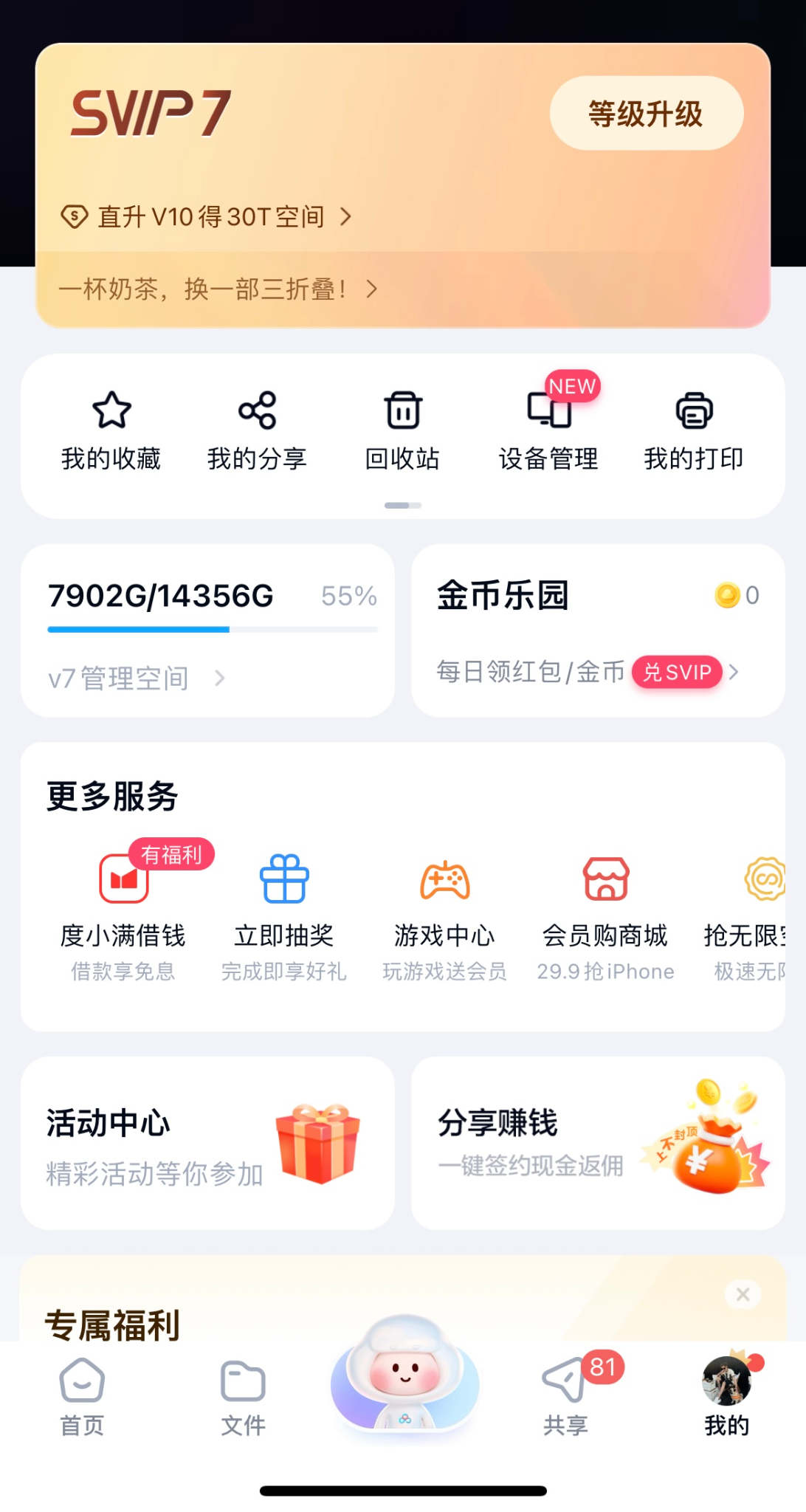Enter 金币乐园 coin park

point(597,630)
